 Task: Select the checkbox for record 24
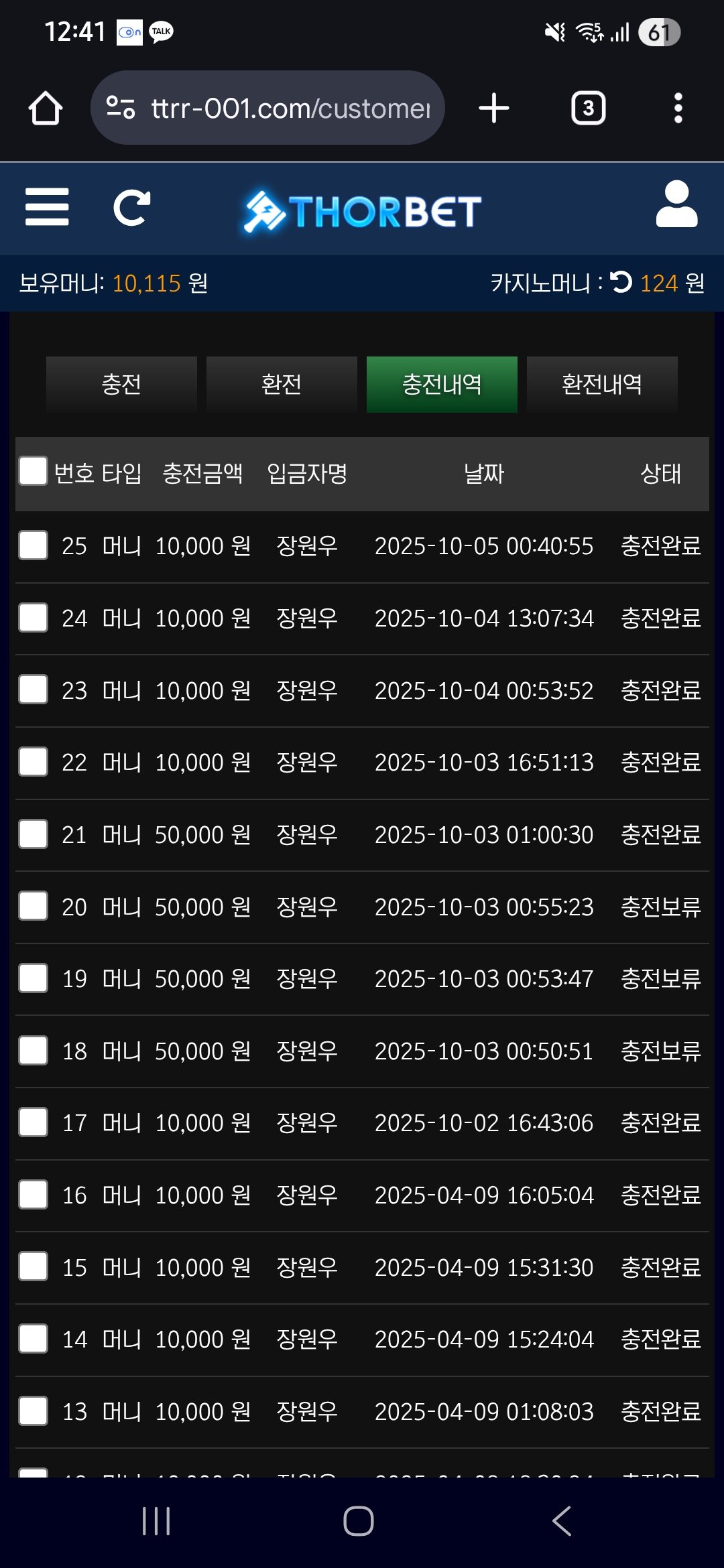click(x=34, y=618)
